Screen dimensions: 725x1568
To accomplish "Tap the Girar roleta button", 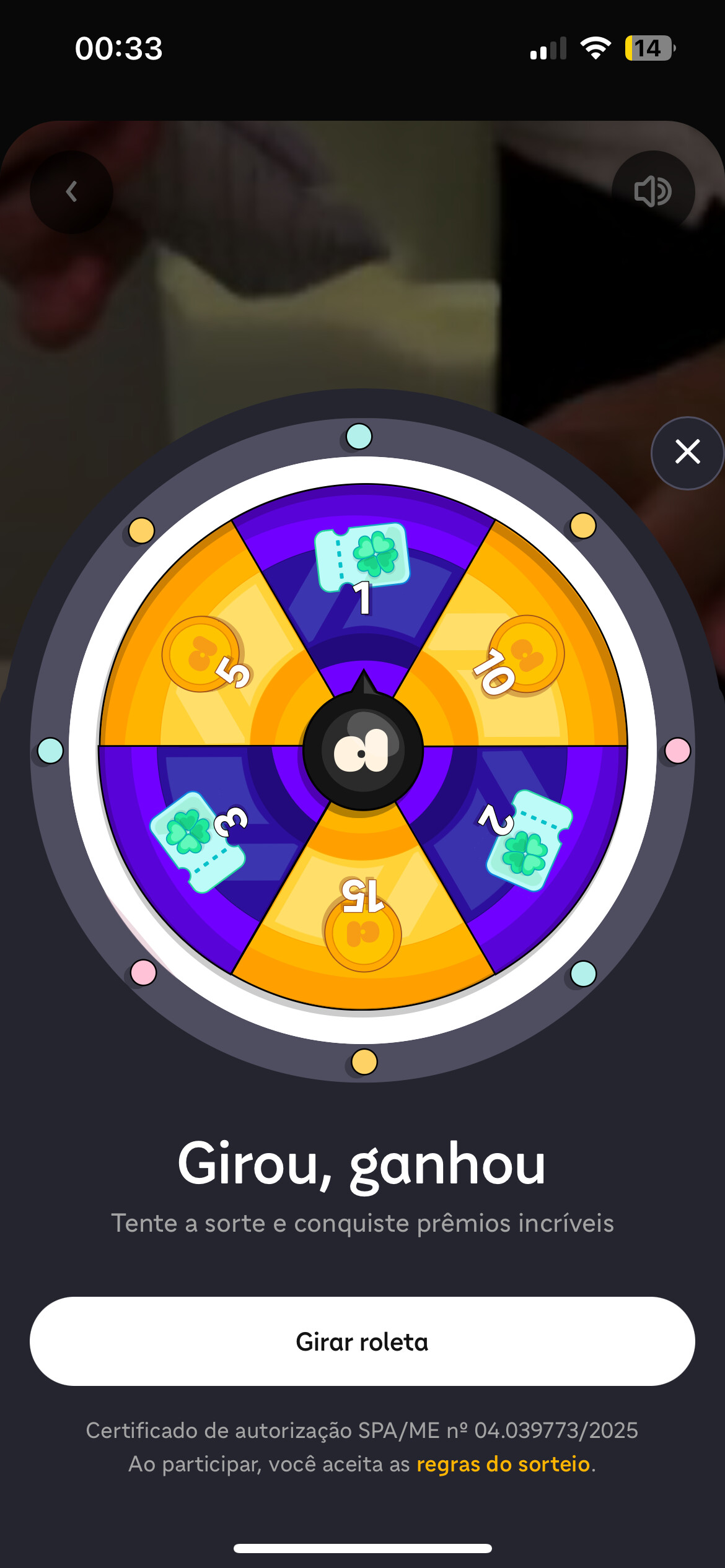I will point(362,1341).
